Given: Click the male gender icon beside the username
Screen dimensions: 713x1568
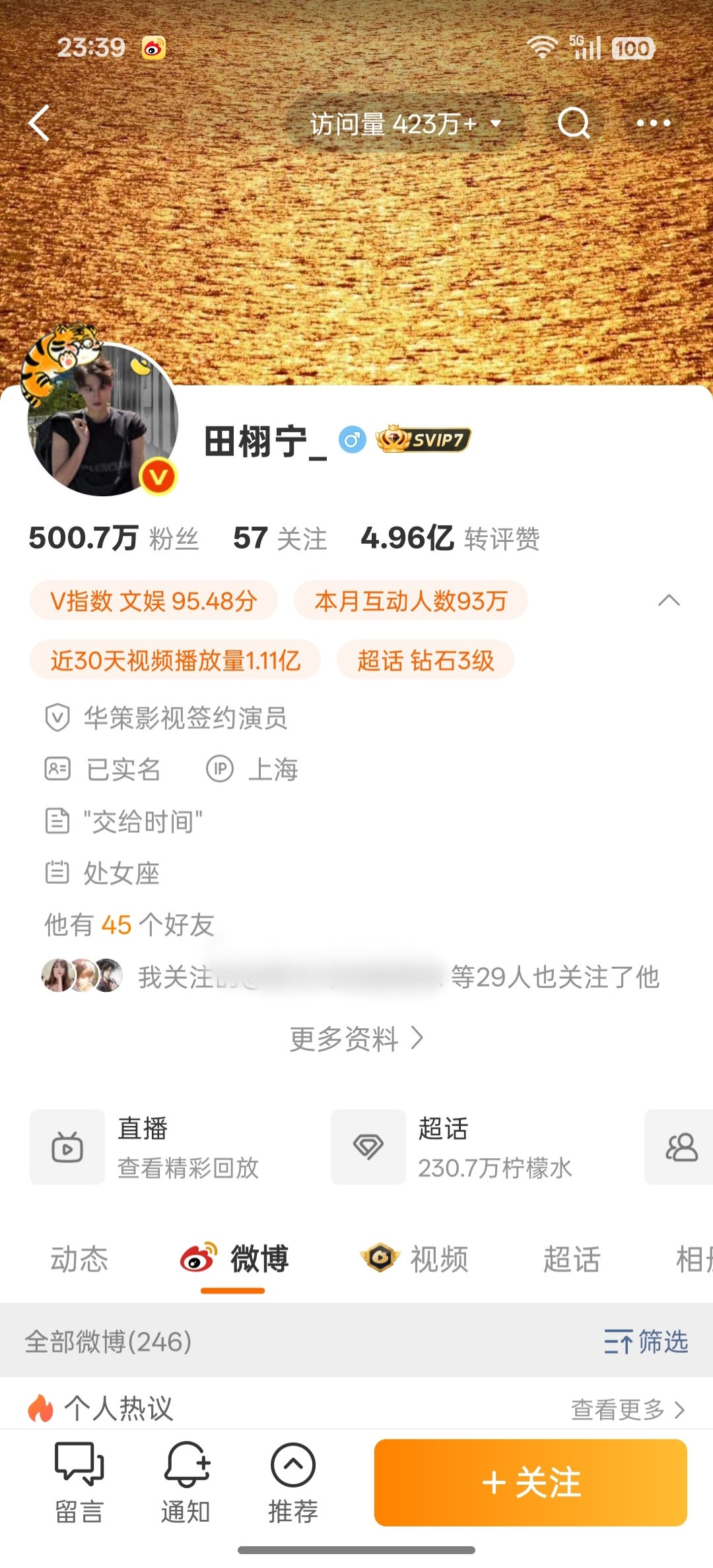Looking at the screenshot, I should click(351, 438).
